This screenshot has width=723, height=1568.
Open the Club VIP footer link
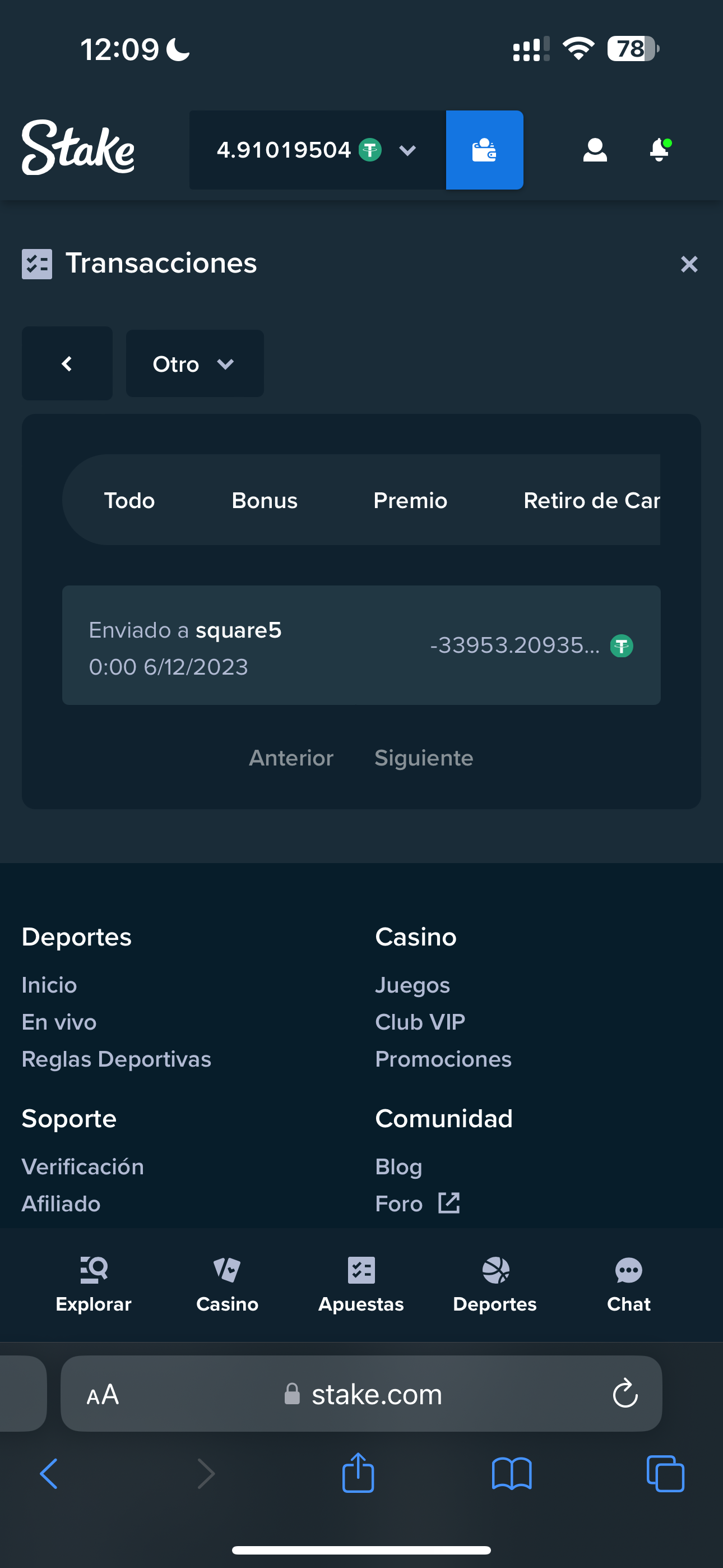pos(420,1022)
